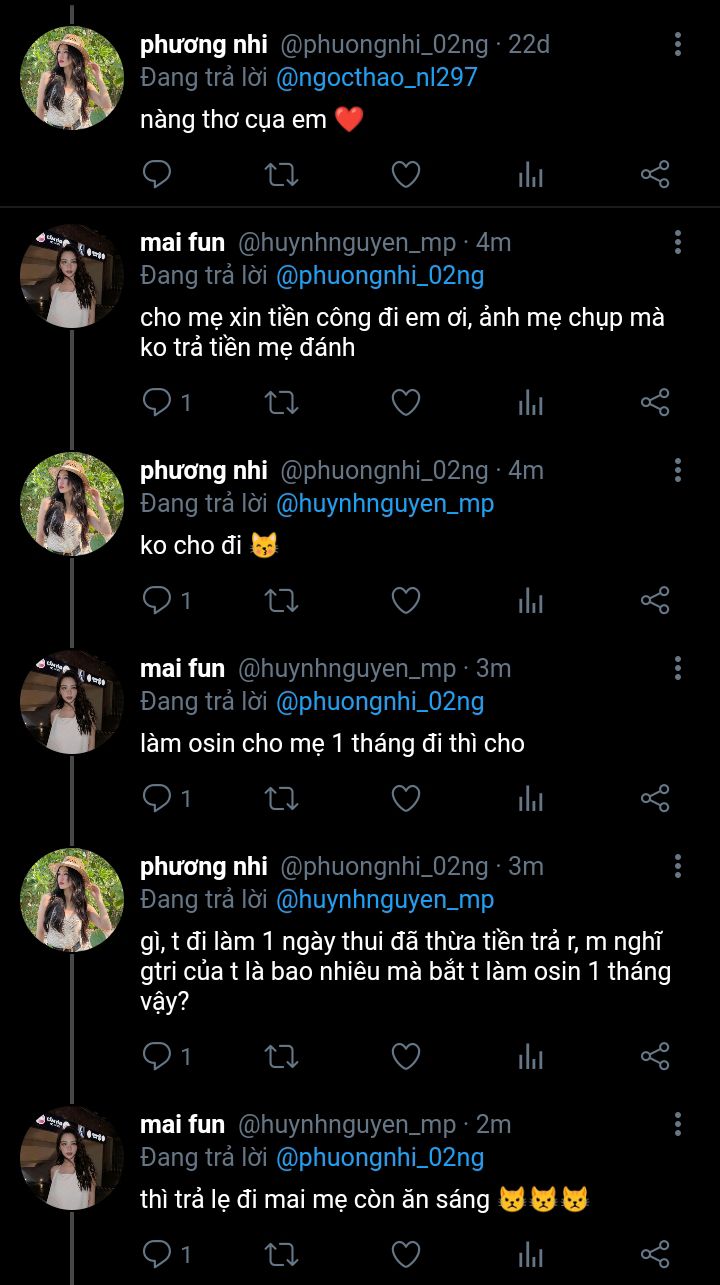Open phương nhi's avatar on "nàng thơ" tweet

72,78
